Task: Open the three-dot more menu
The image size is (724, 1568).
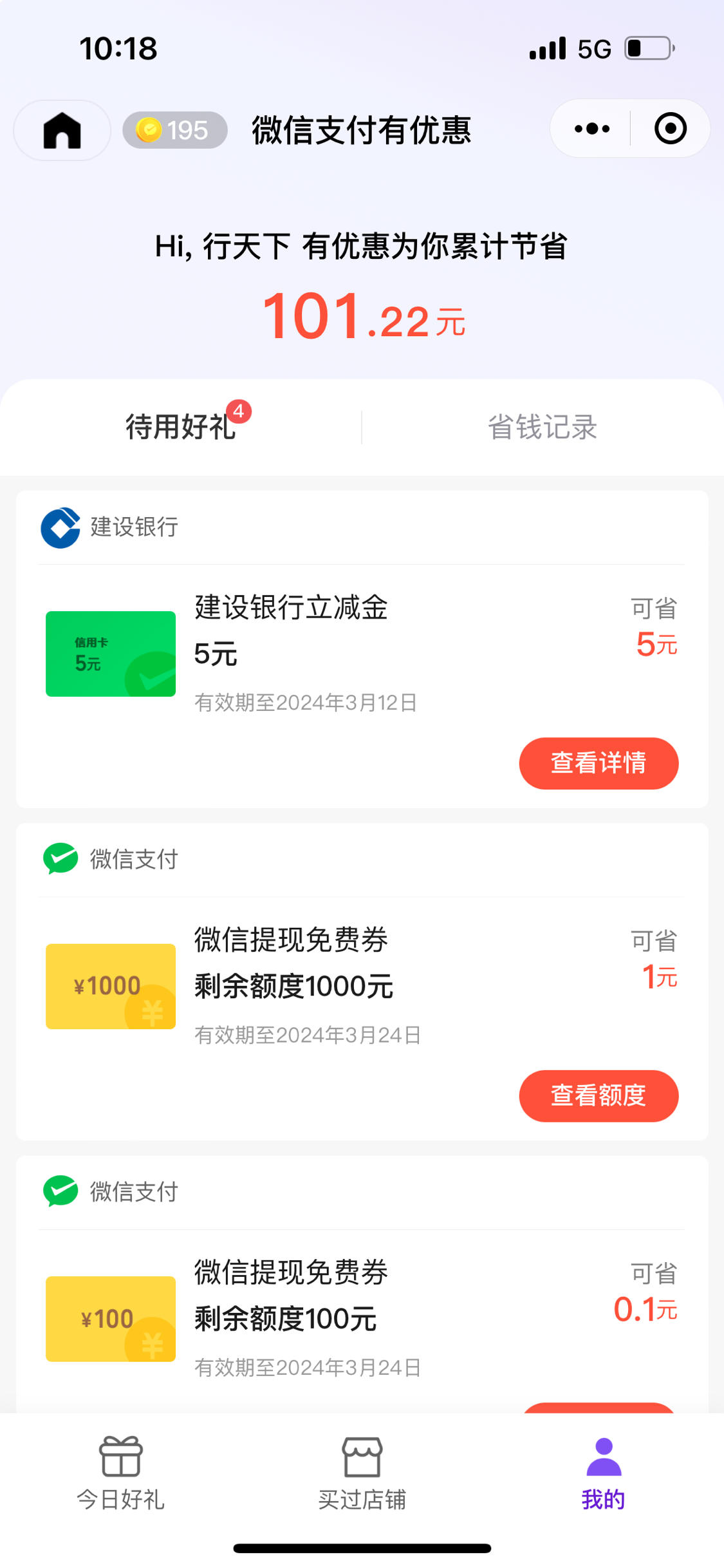Action: click(x=592, y=129)
